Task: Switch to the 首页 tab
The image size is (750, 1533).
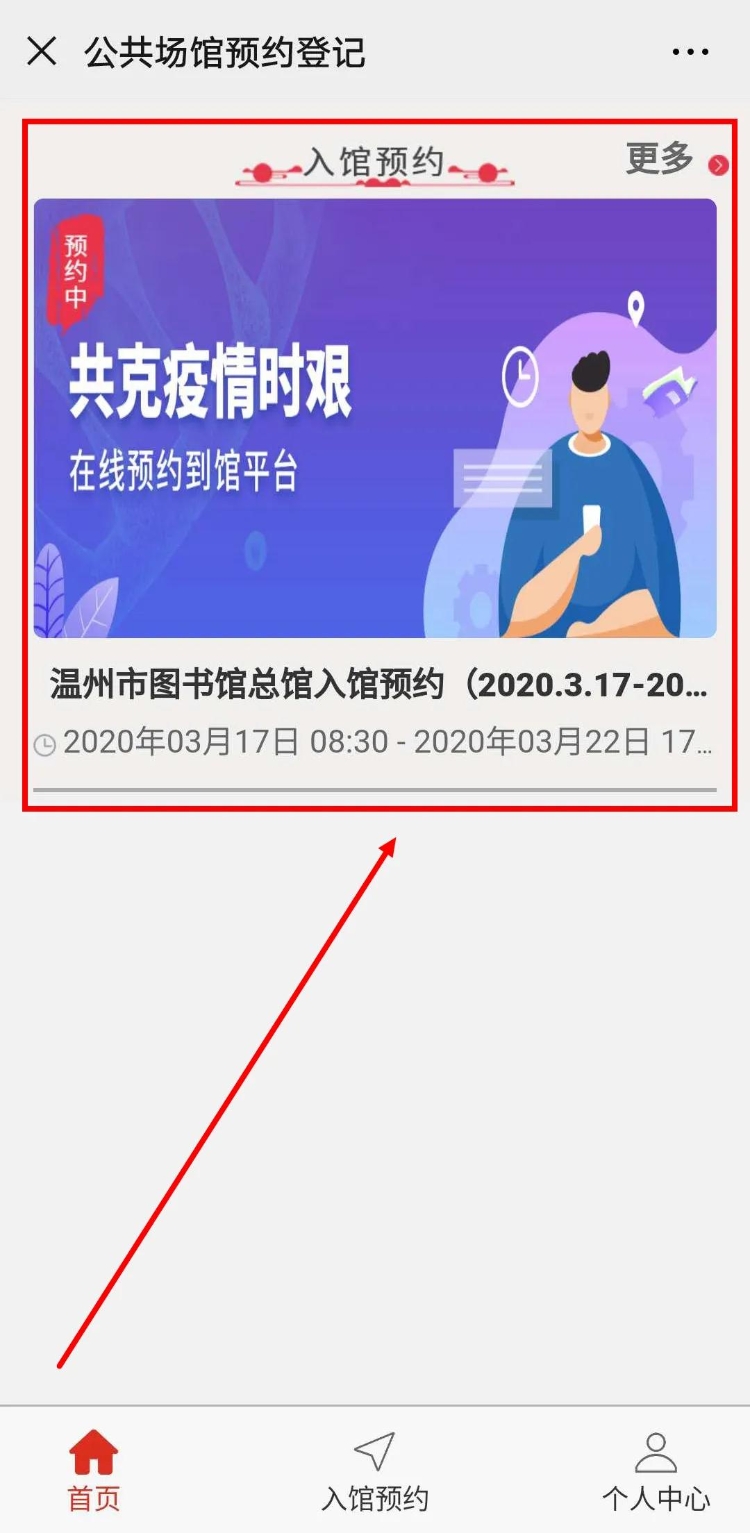Action: point(94,1469)
